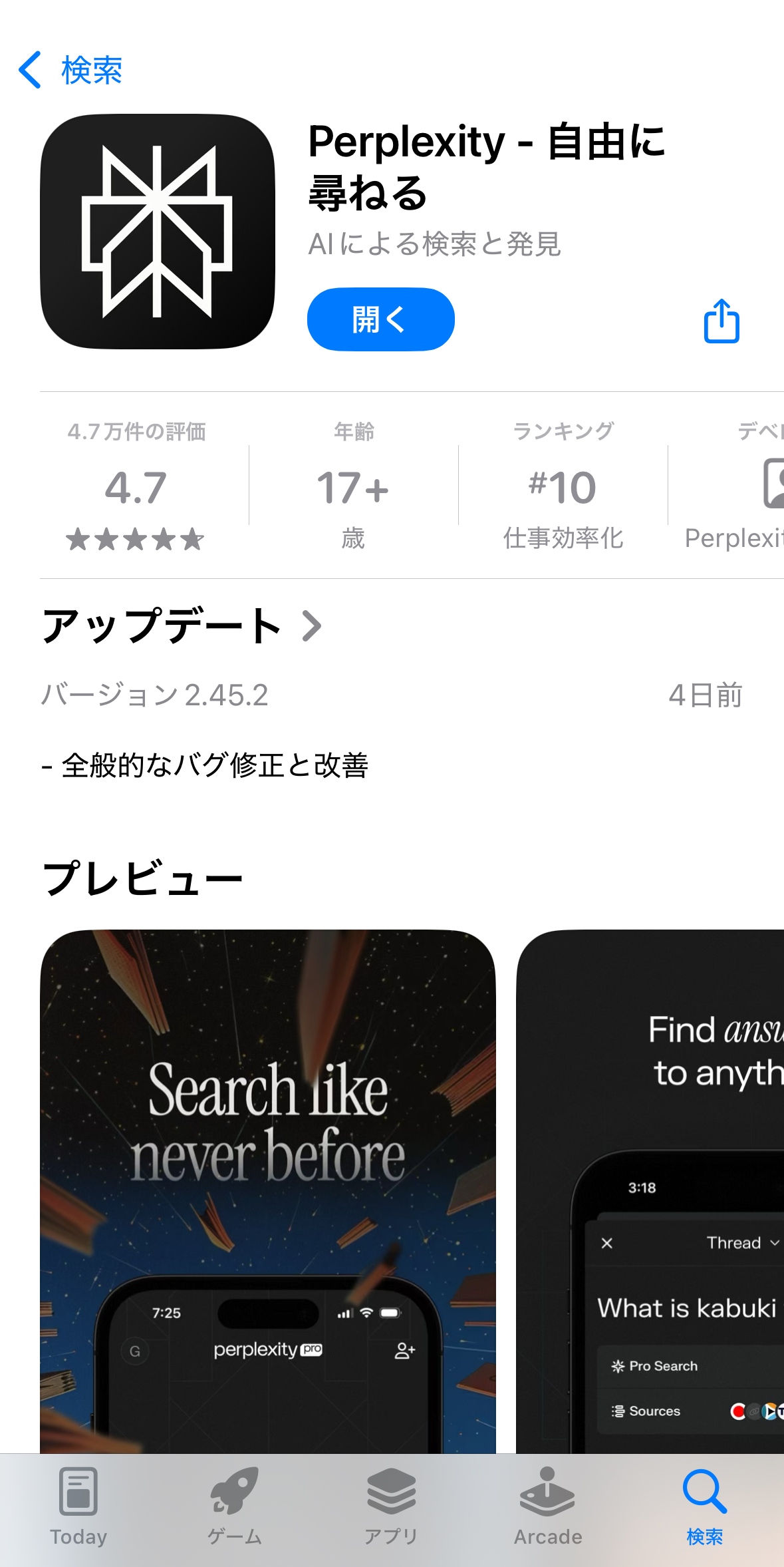
Task: Tap the 開く button to open Perplexity
Action: click(x=380, y=319)
